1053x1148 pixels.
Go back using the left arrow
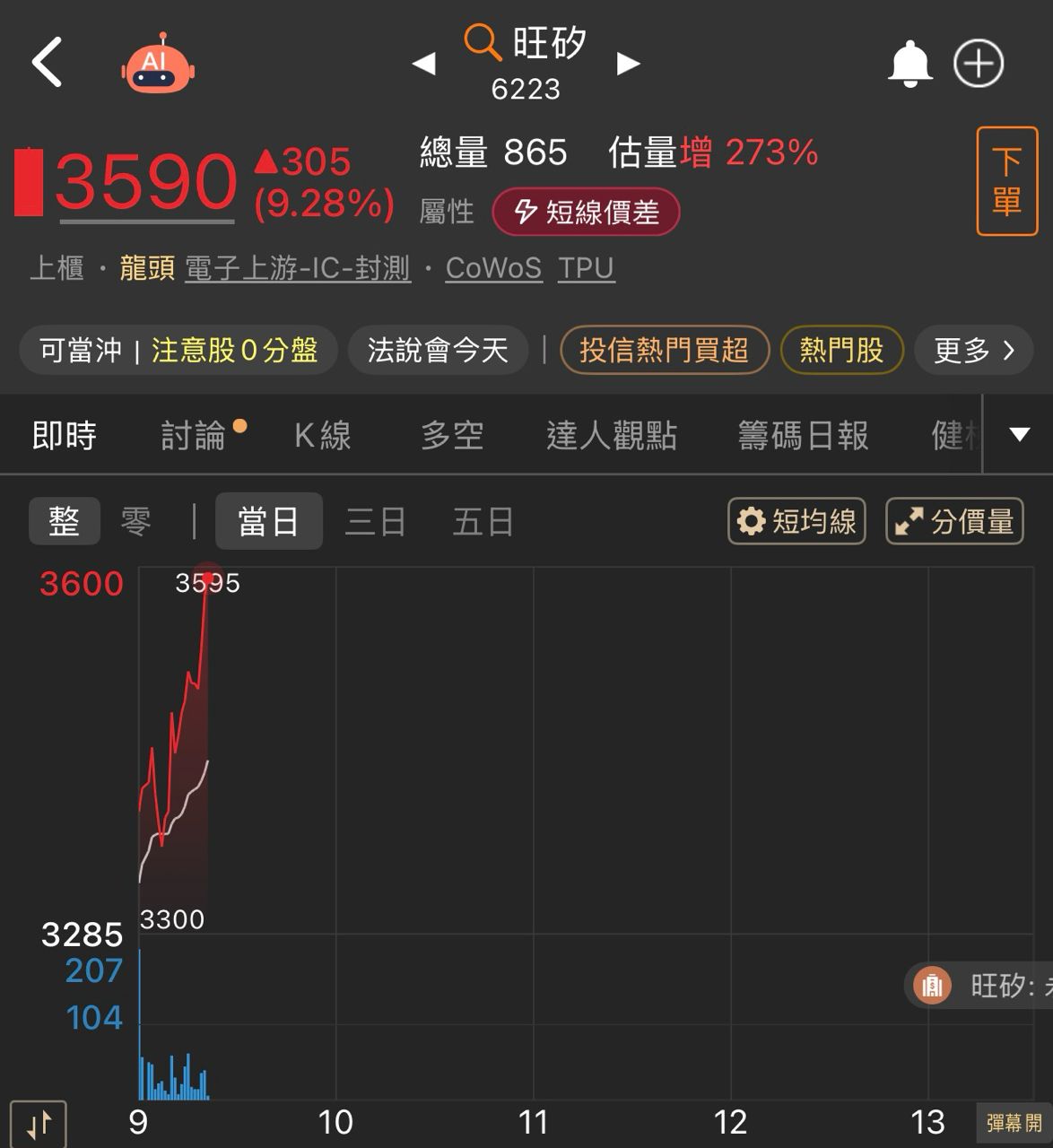click(x=48, y=63)
